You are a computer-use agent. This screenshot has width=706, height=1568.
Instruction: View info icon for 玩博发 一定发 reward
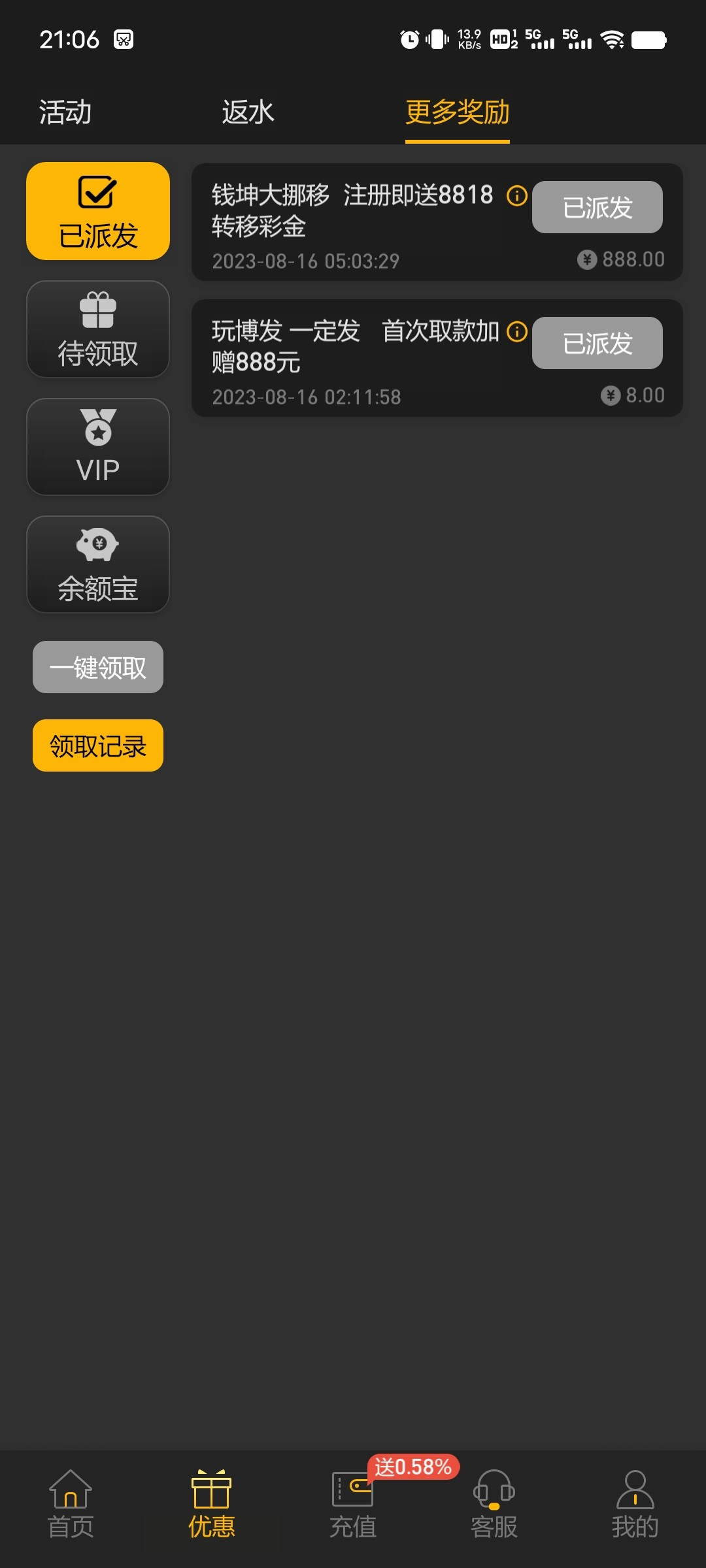click(516, 331)
